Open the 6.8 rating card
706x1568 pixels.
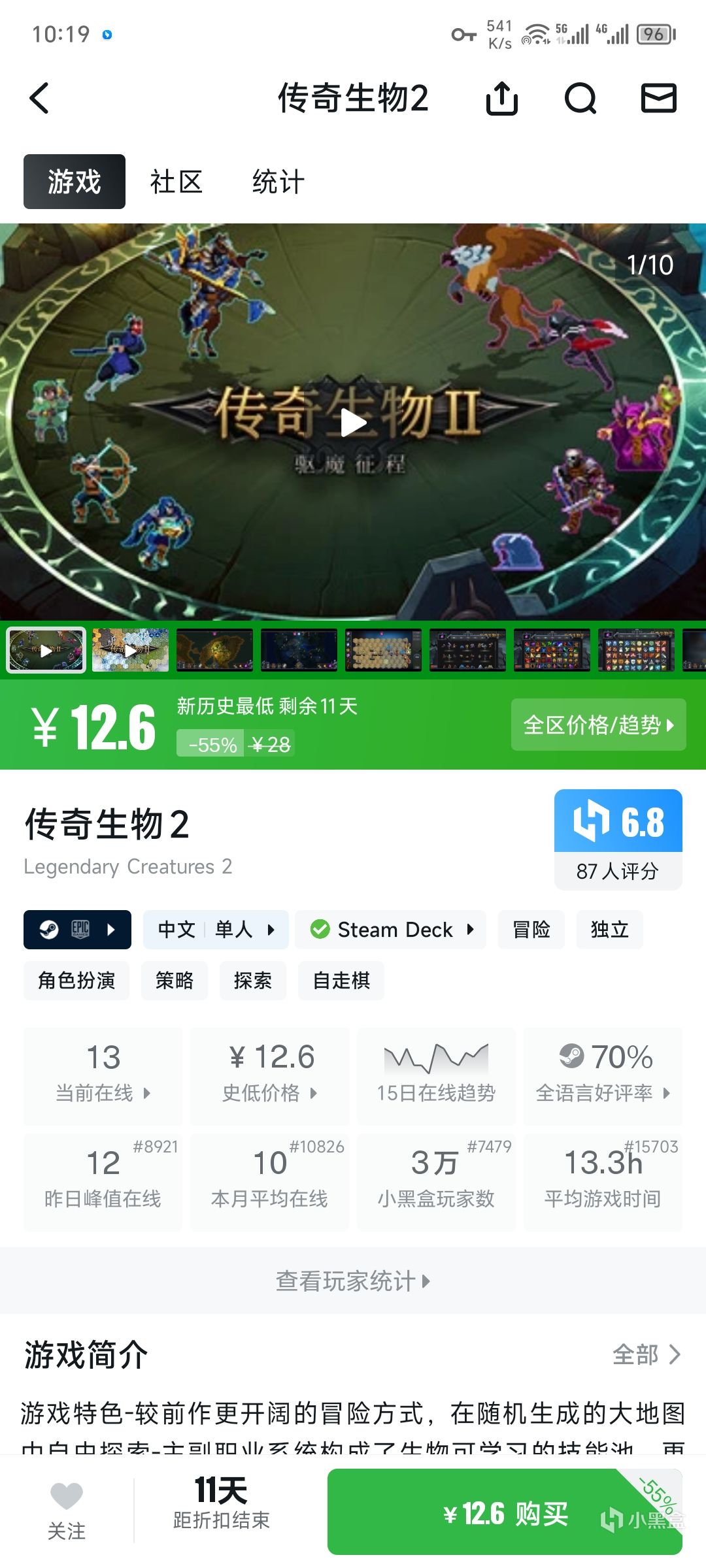coord(618,840)
